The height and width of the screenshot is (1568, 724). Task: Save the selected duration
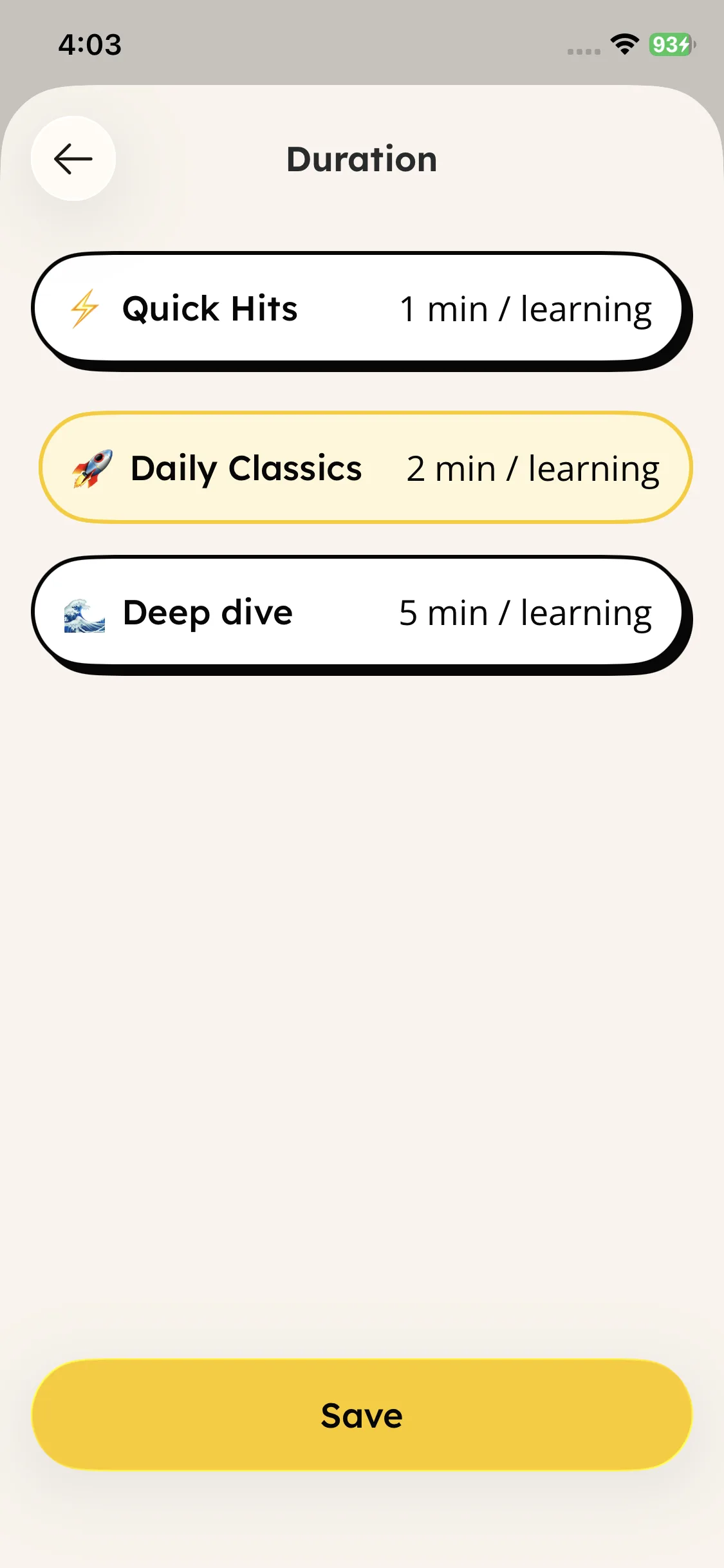coord(362,1415)
